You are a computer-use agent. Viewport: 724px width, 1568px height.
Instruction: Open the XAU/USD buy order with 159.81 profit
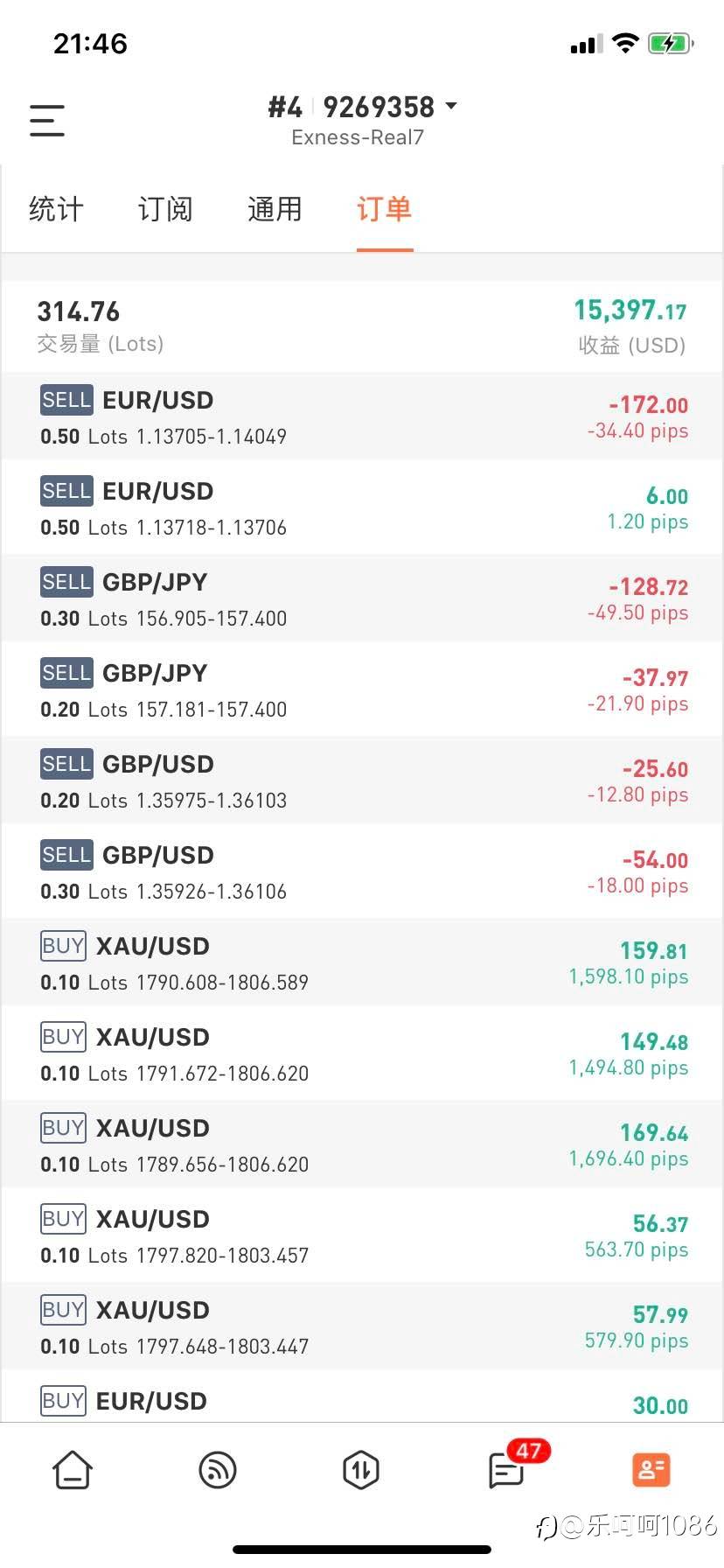pos(362,962)
